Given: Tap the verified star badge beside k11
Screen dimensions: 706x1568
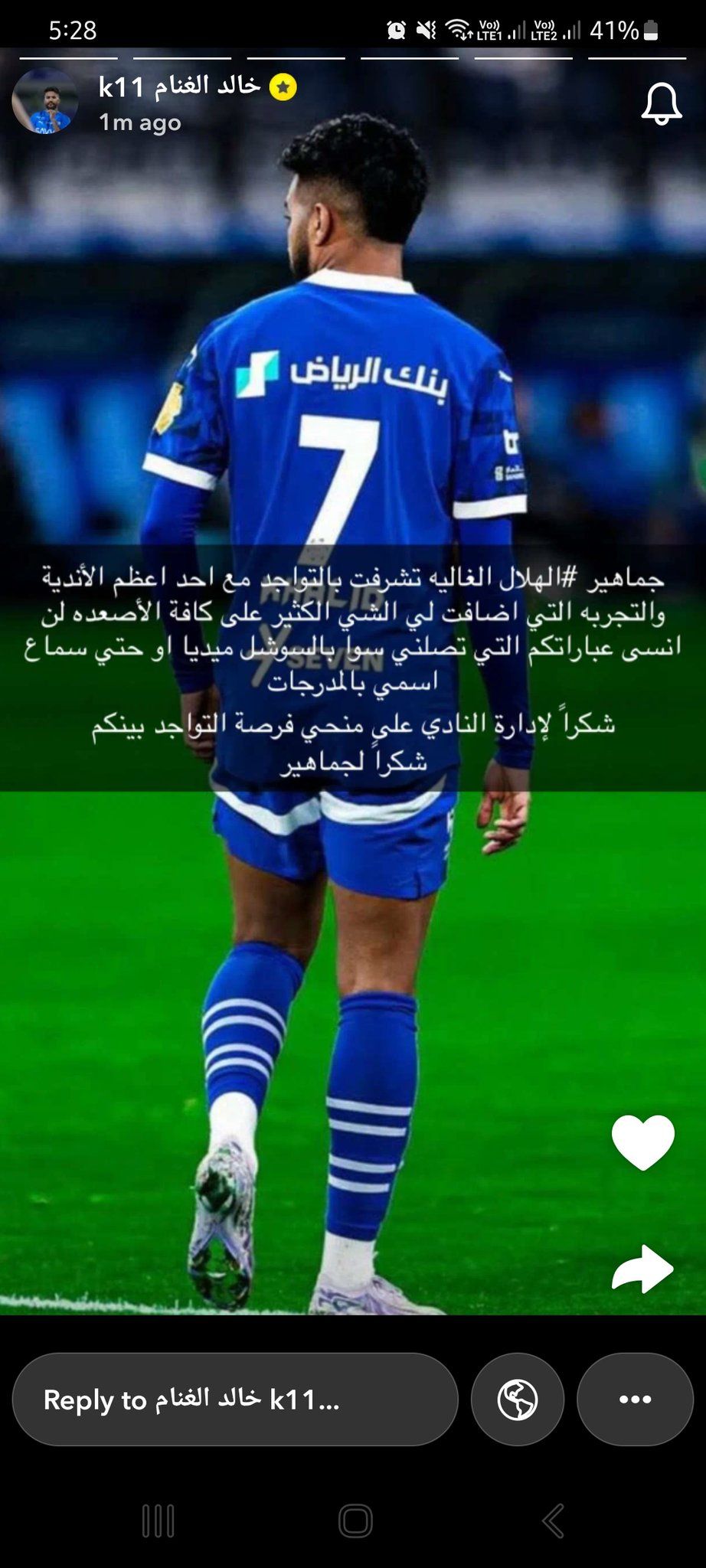Looking at the screenshot, I should click(x=283, y=87).
